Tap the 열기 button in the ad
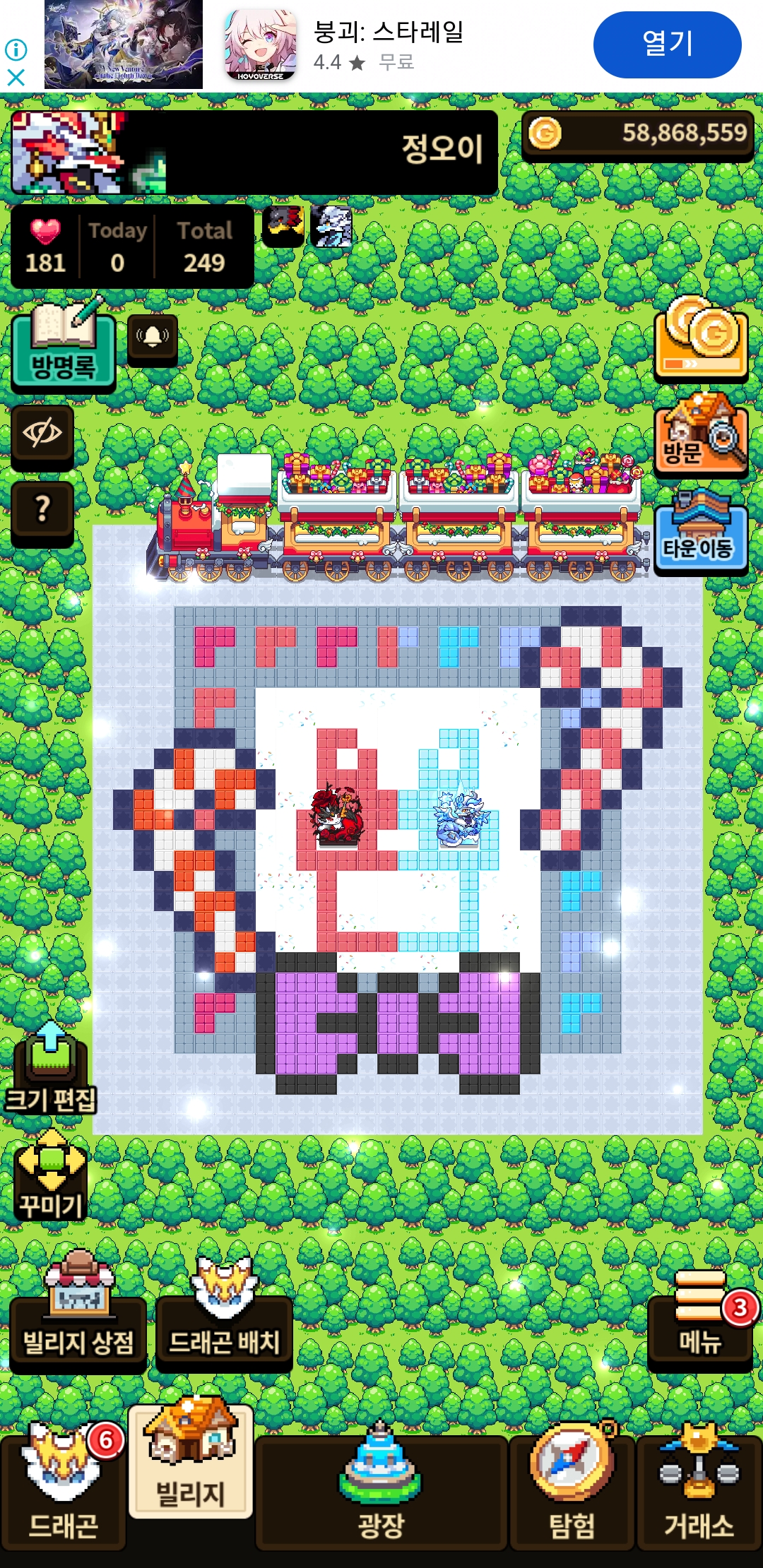 pos(667,44)
